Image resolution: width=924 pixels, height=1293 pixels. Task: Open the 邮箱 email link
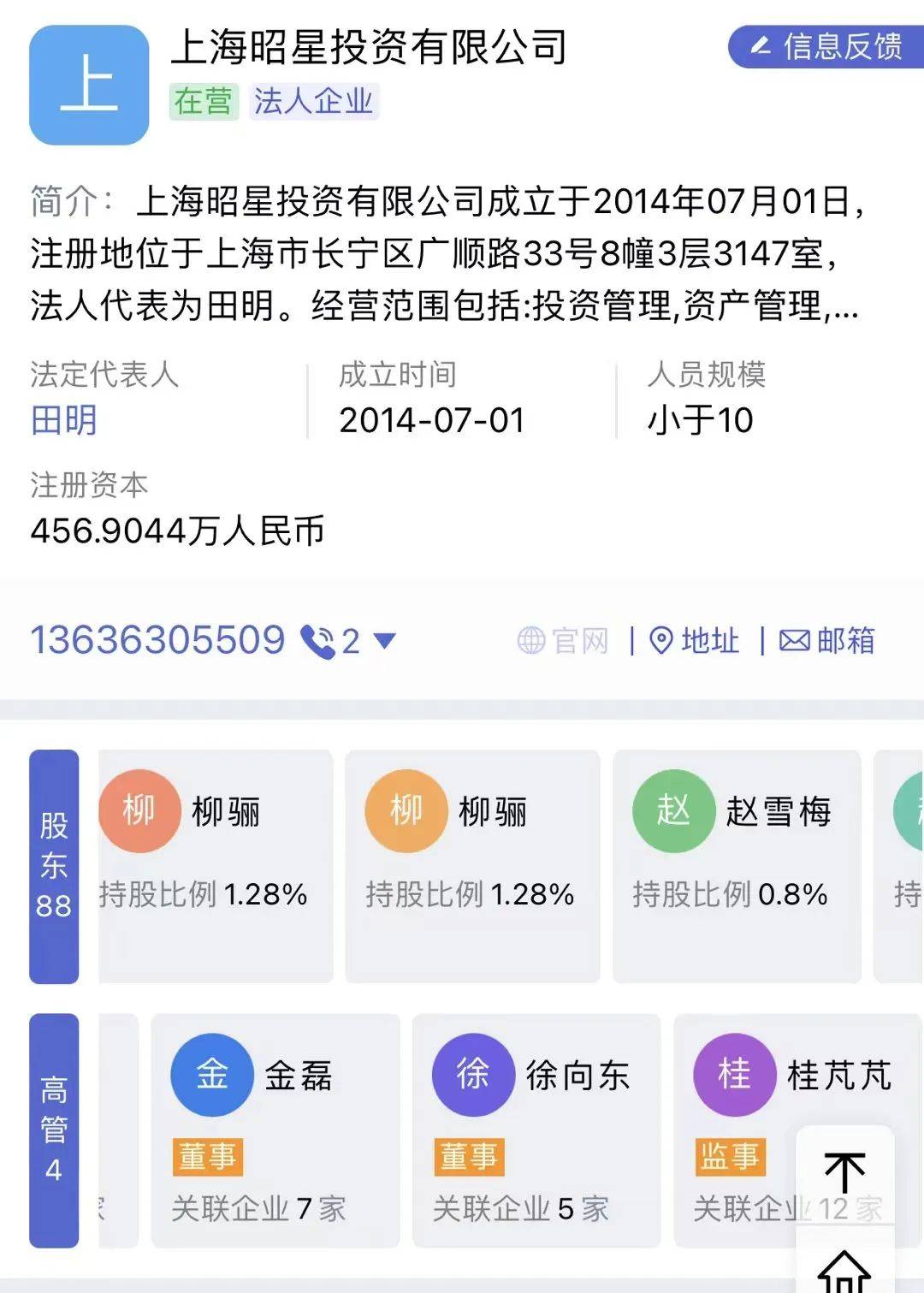pyautogui.click(x=826, y=640)
